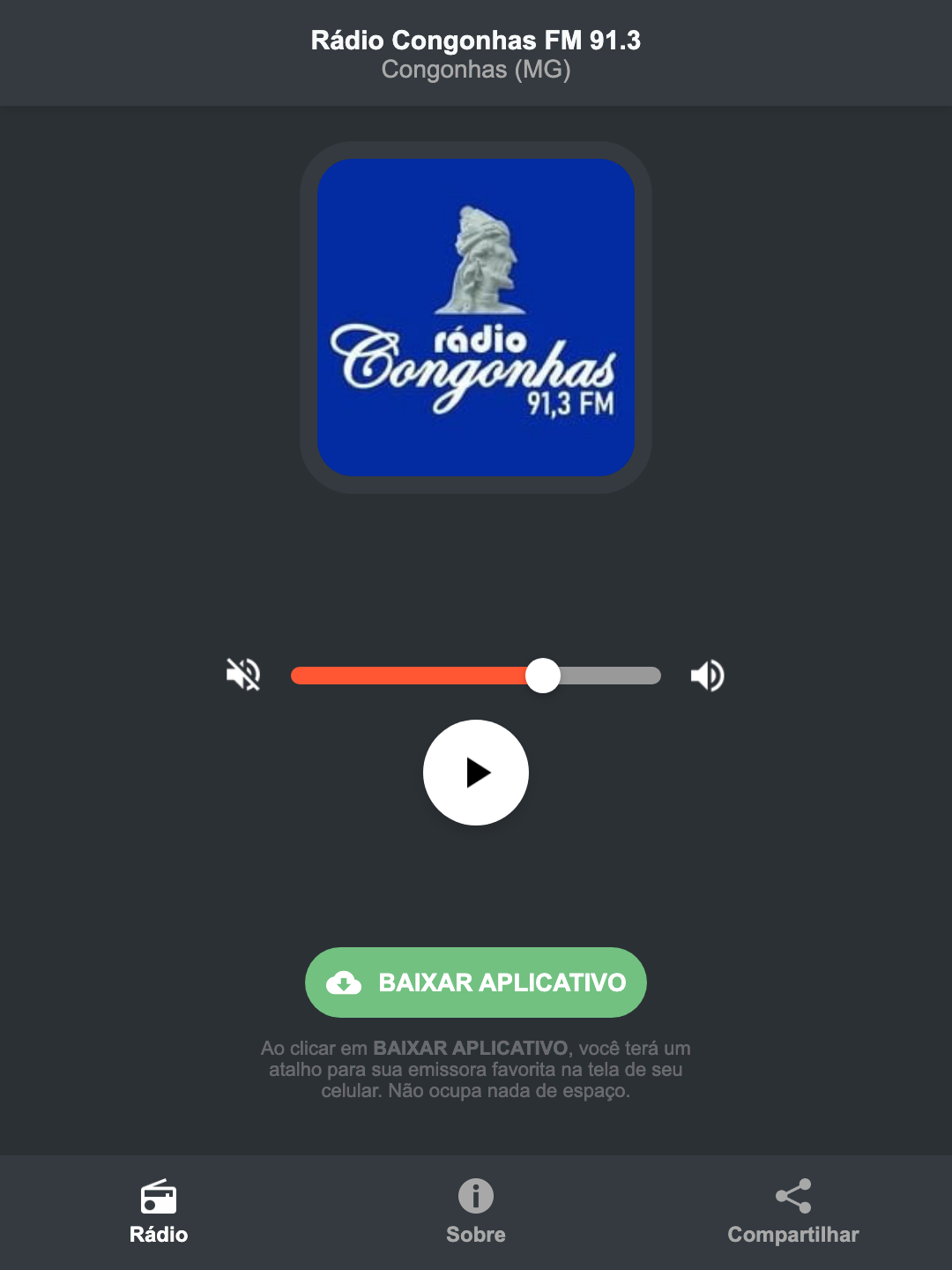Click the station title Rádio Congonhas FM 91.3
Screen dimensions: 952x1270
pos(475,40)
